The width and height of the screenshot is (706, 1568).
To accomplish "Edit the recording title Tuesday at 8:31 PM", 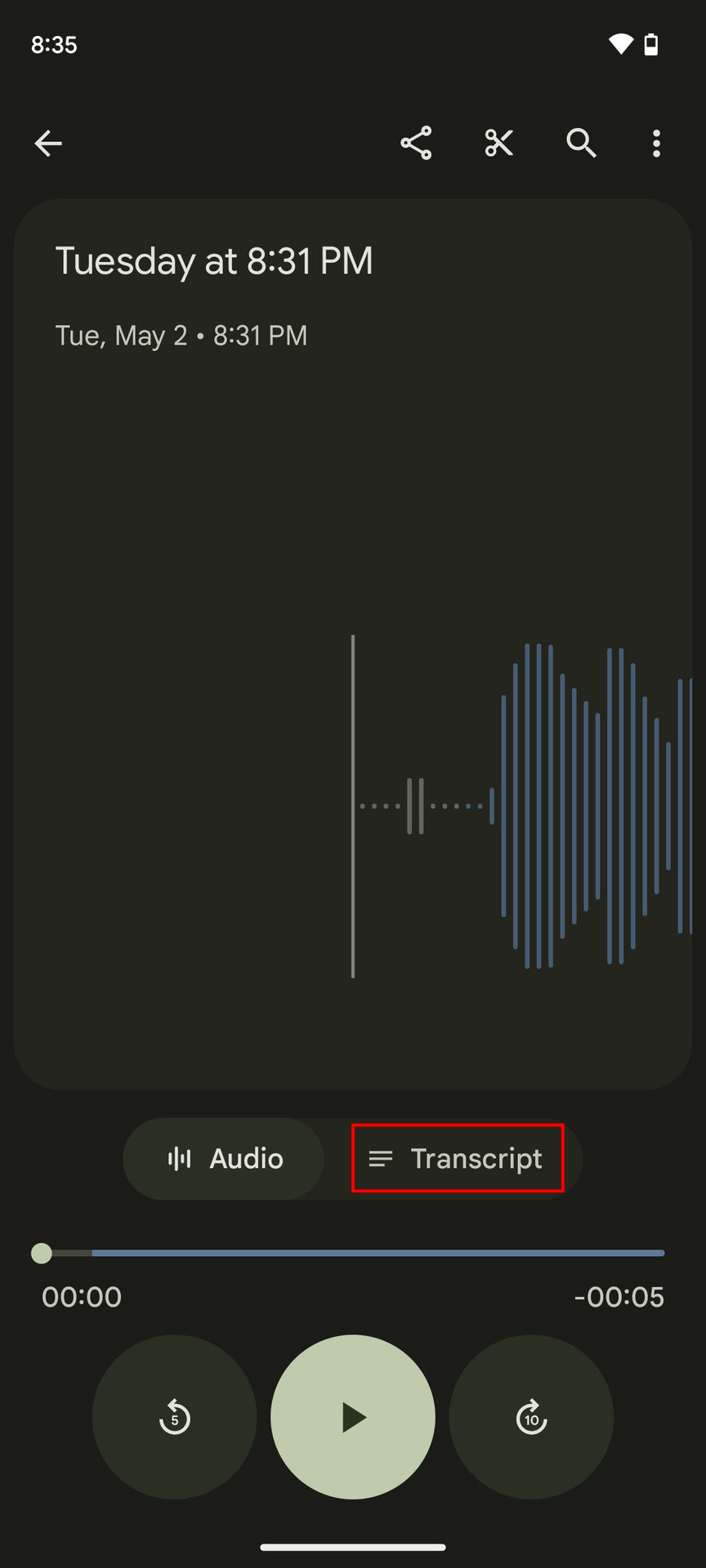I will [x=214, y=261].
